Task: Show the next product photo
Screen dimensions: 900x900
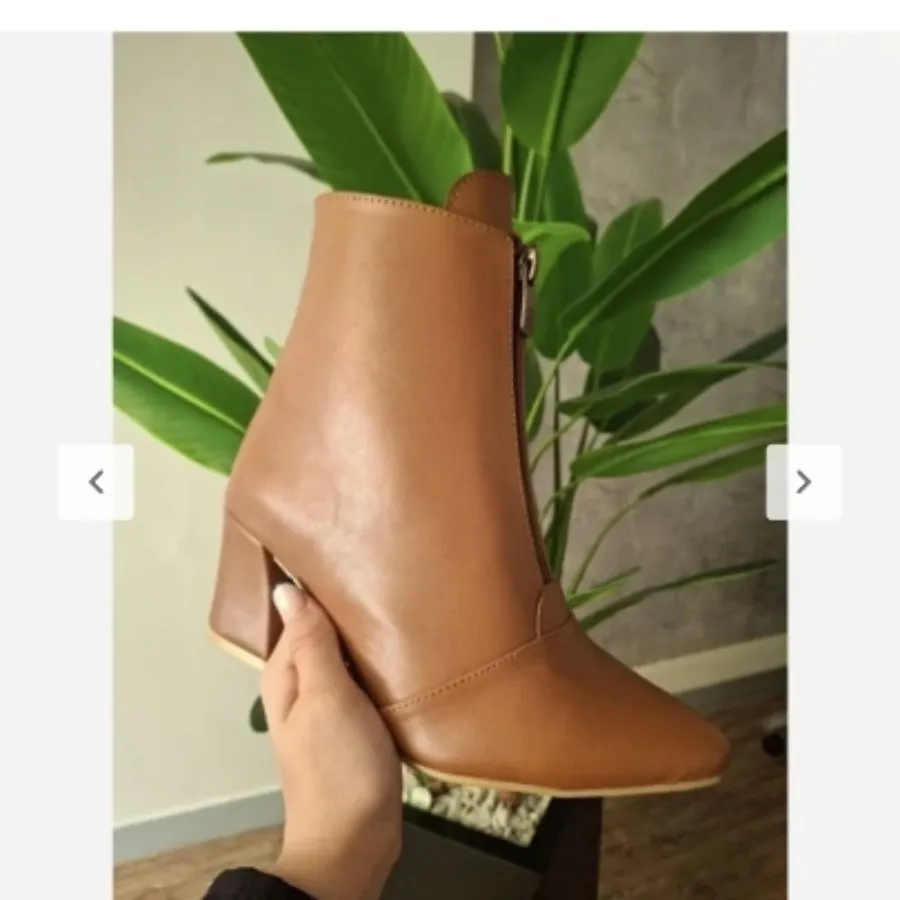Action: [x=803, y=482]
